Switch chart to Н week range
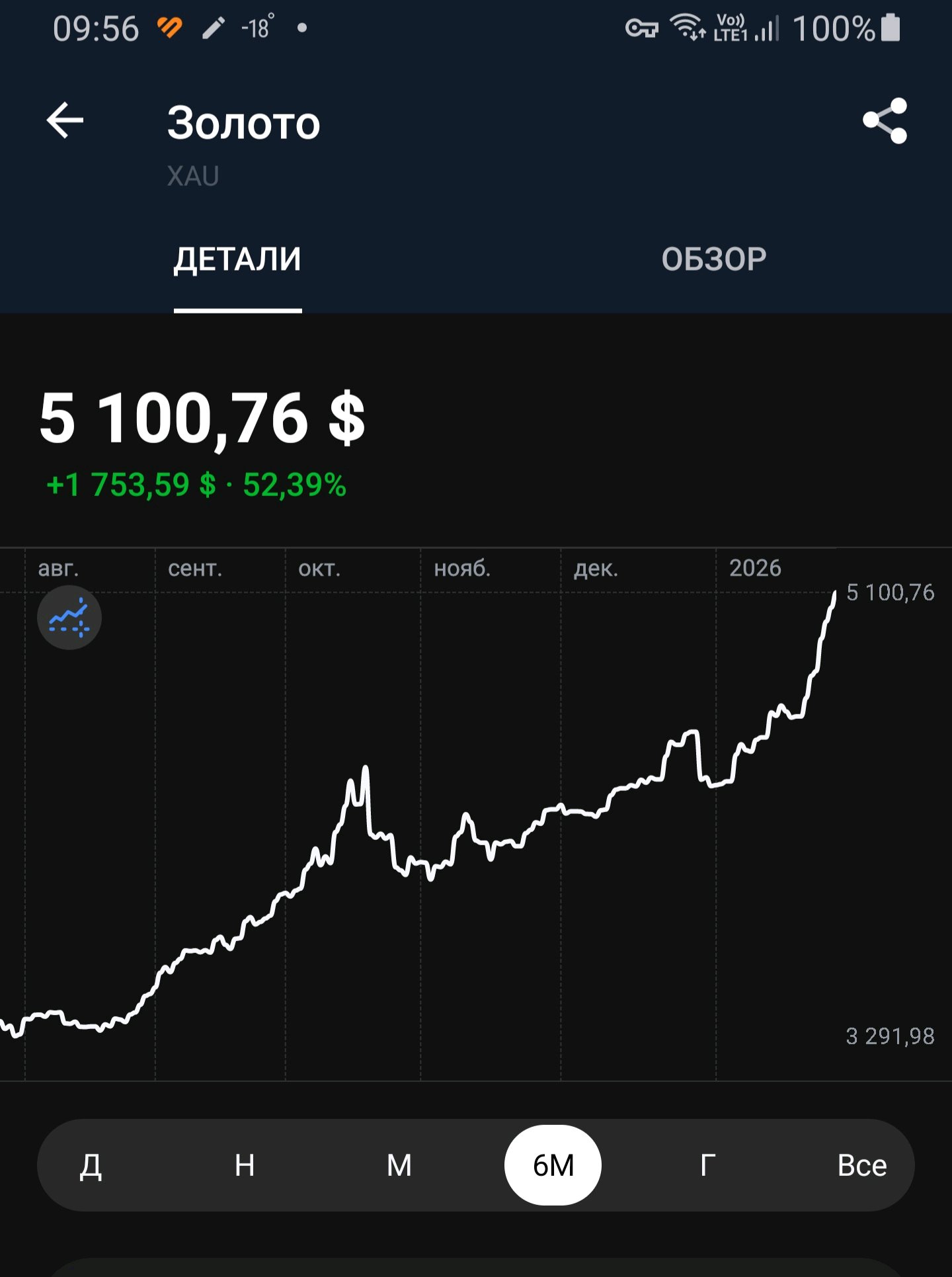This screenshot has height=1277, width=952. (245, 1165)
